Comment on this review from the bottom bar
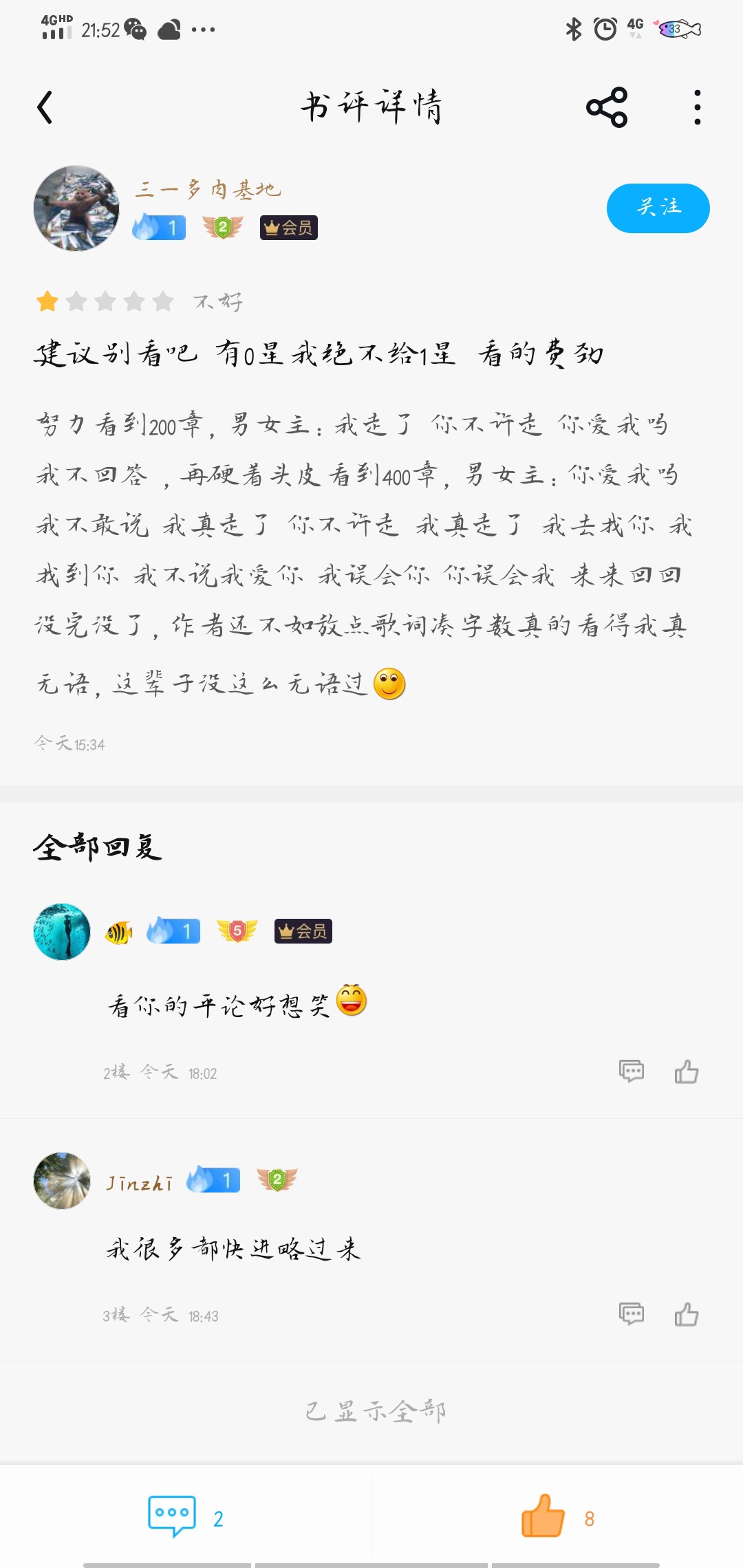 [173, 1516]
